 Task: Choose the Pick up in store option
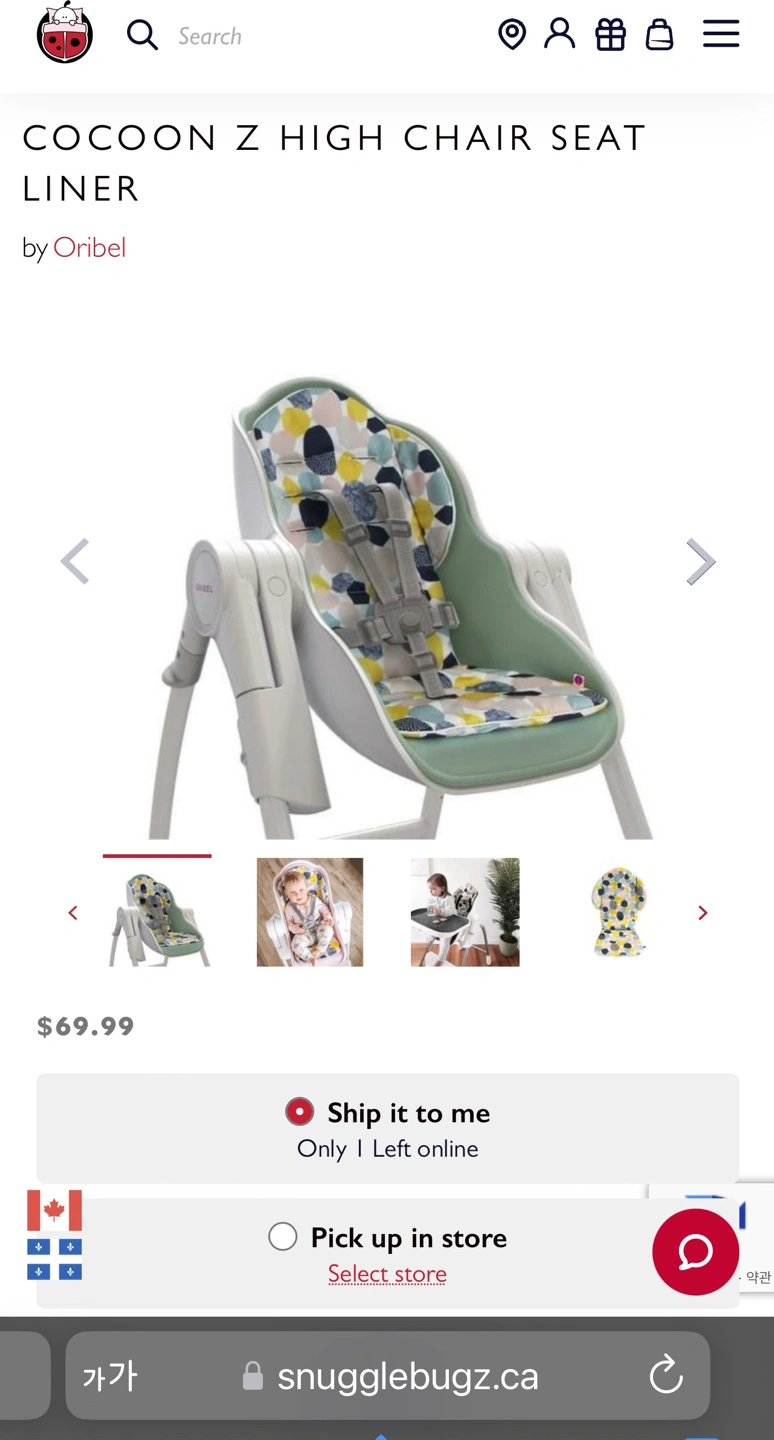[283, 1237]
